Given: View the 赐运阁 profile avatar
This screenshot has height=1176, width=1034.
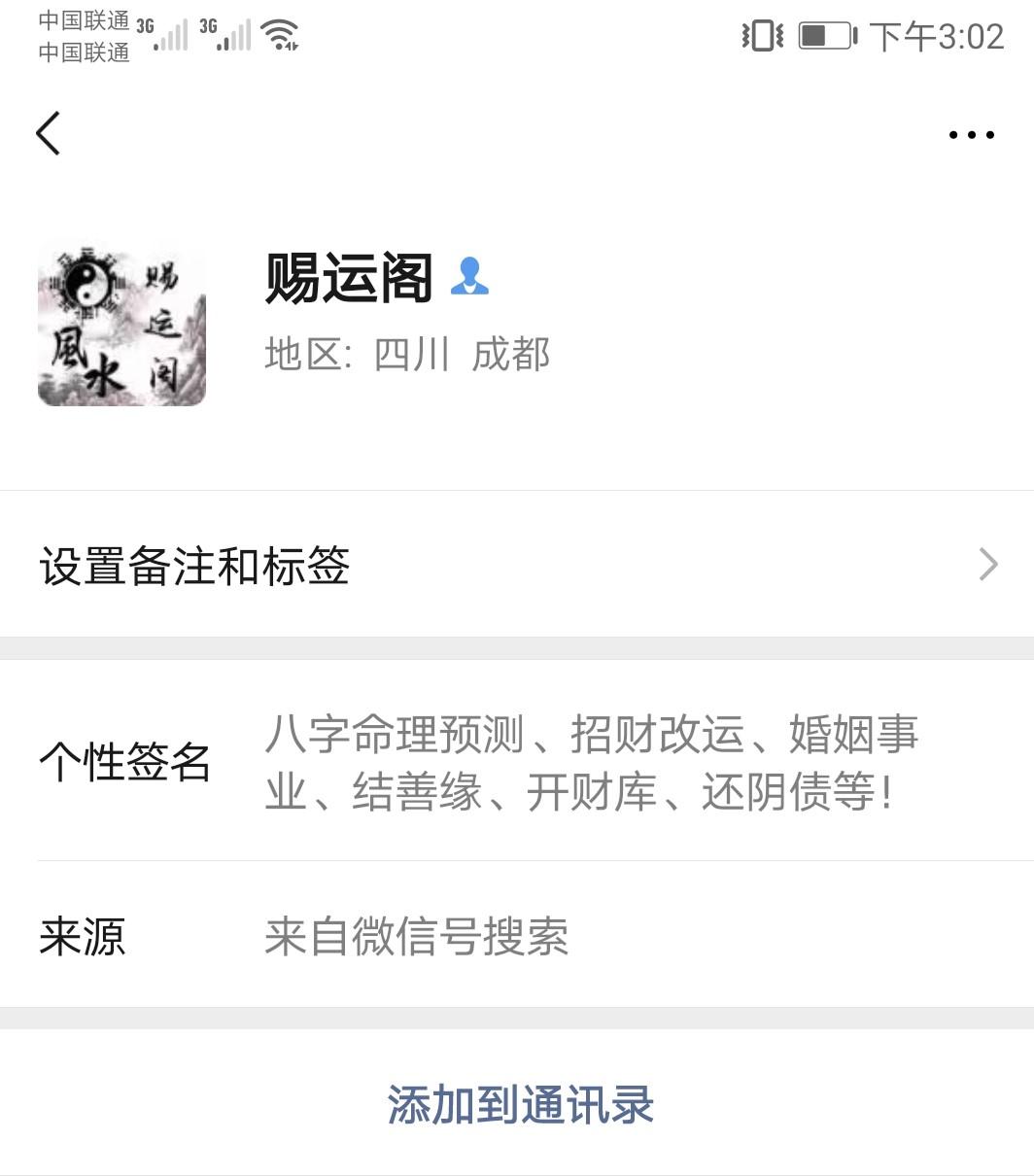Looking at the screenshot, I should 121,326.
